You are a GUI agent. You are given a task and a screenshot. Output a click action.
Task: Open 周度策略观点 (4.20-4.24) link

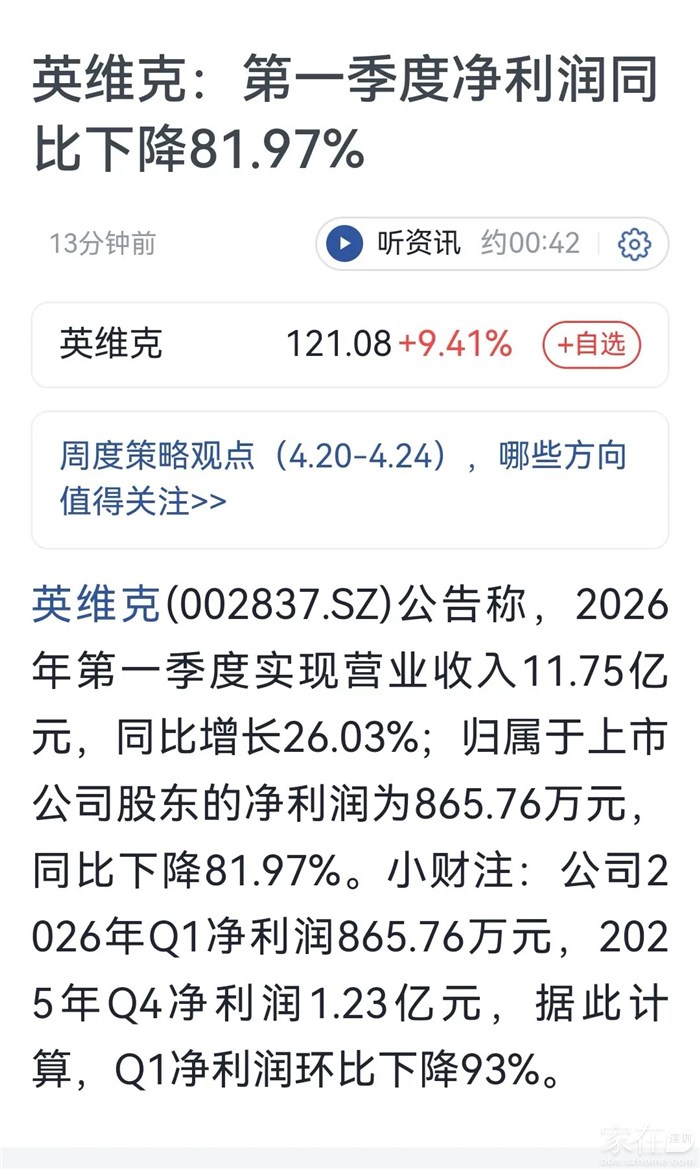coord(350,479)
